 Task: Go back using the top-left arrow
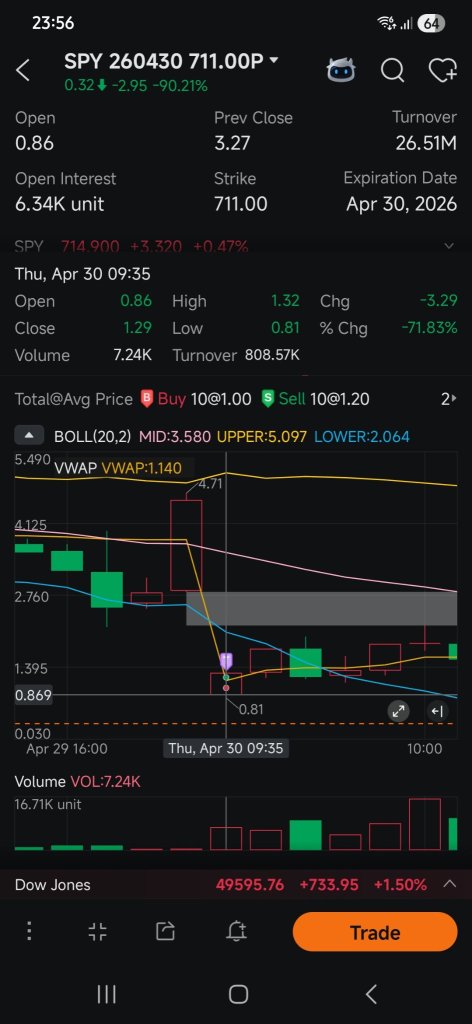coord(23,70)
